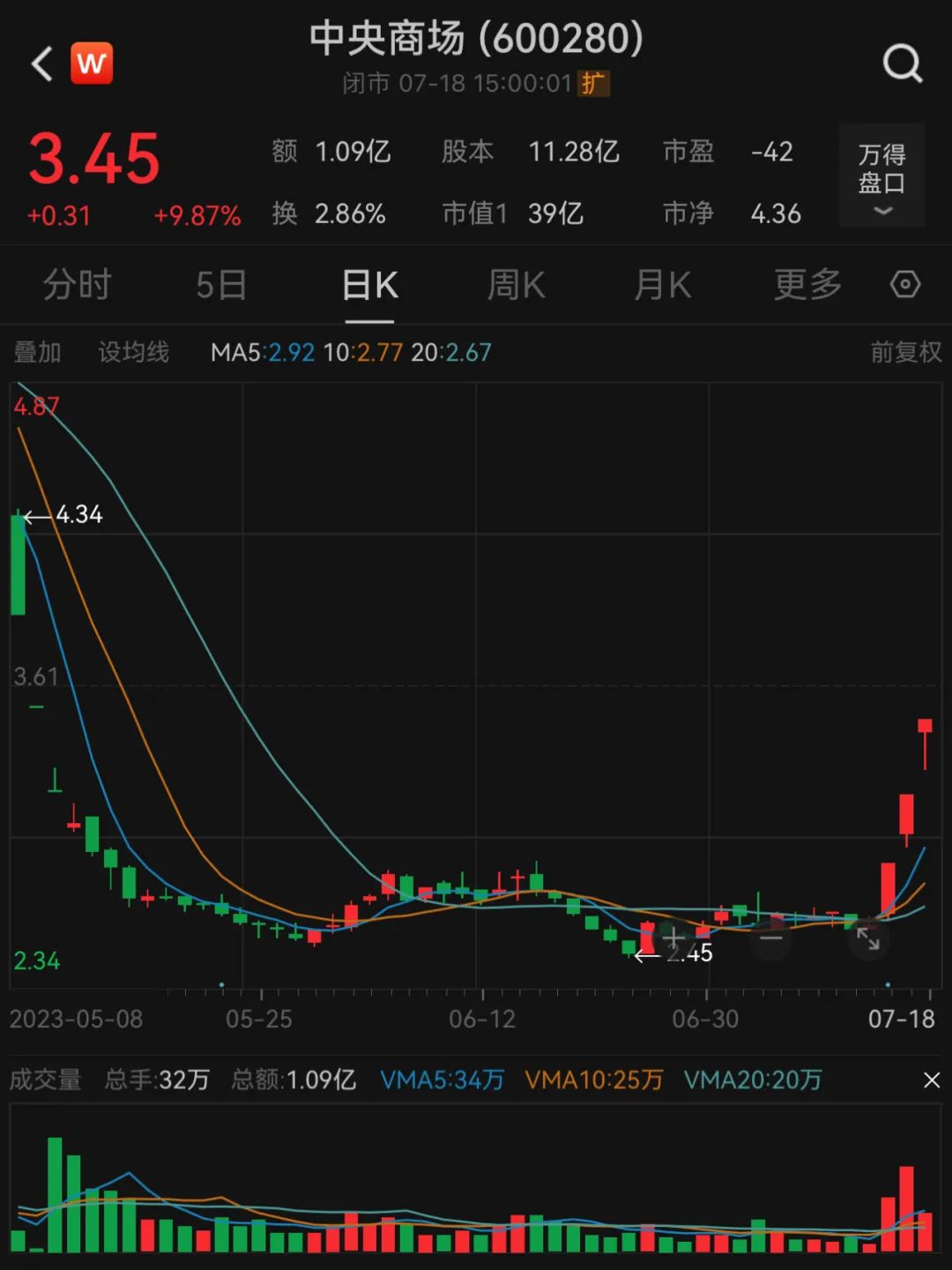Switch to the 月K chart tab
The width and height of the screenshot is (952, 1270).
tap(662, 285)
